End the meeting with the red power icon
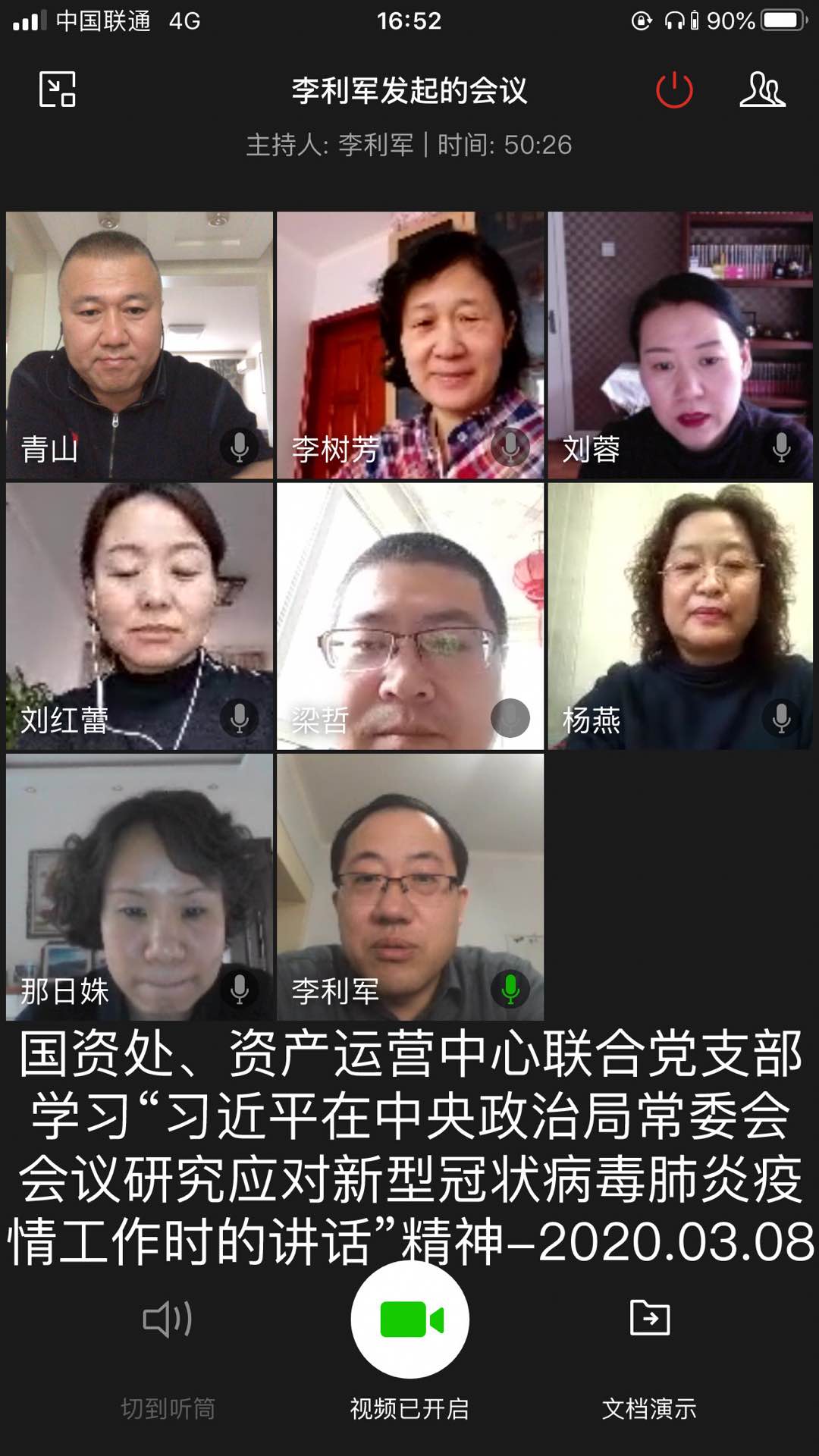This screenshot has width=819, height=1456. (x=674, y=91)
